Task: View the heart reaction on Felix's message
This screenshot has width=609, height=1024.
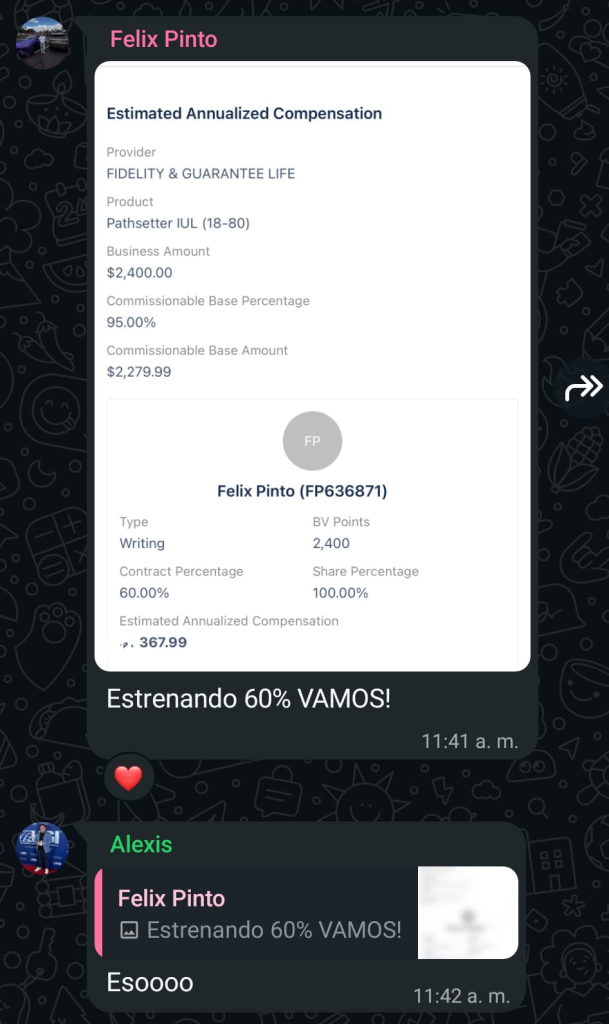Action: tap(129, 777)
